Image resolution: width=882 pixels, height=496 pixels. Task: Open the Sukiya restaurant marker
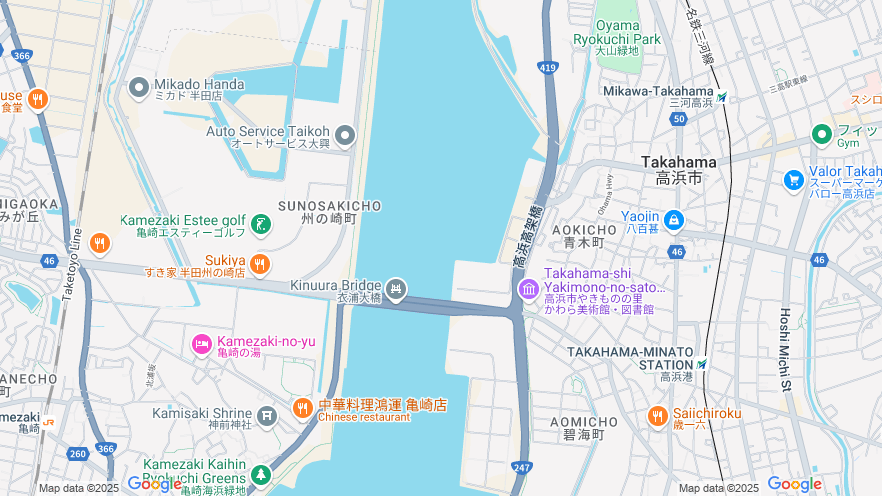click(260, 264)
